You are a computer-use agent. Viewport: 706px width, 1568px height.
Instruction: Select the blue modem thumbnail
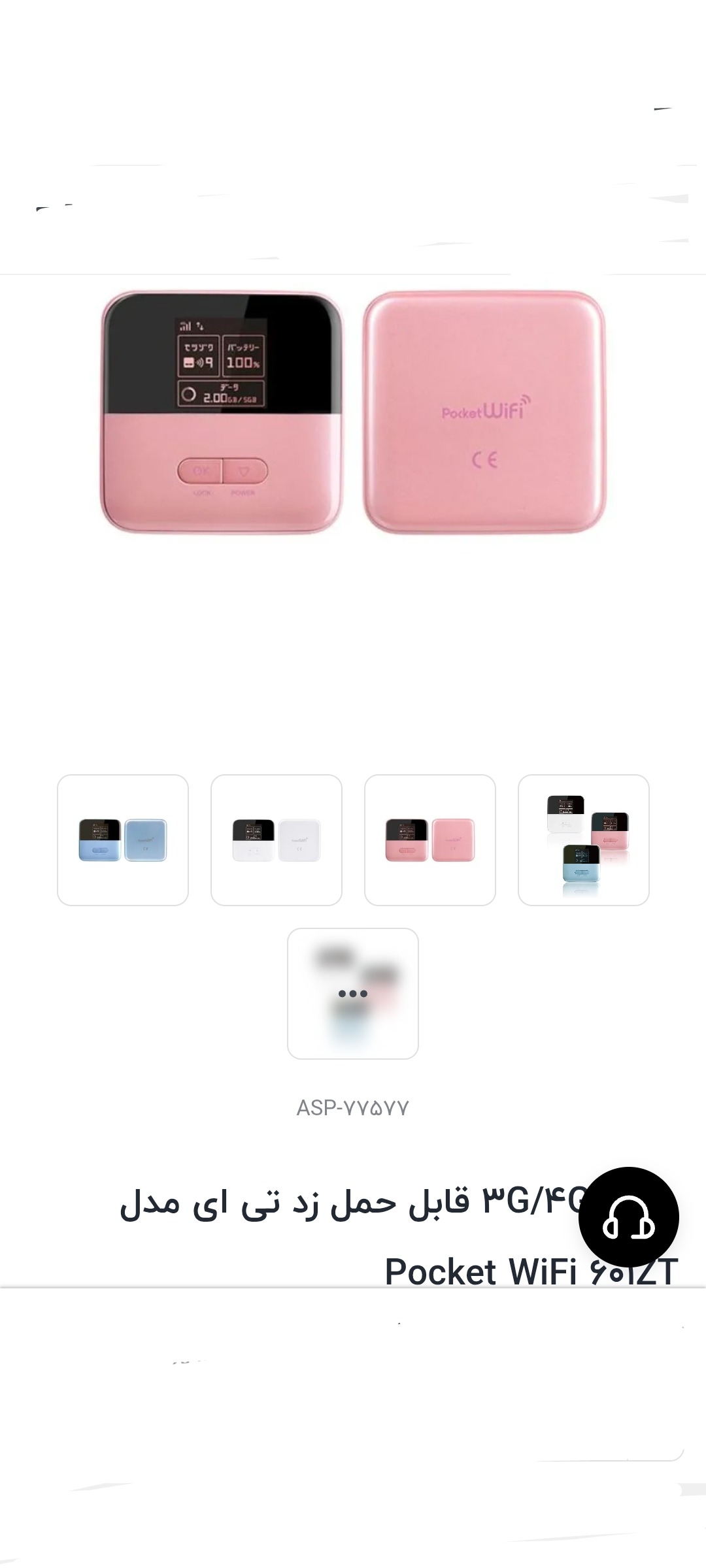point(123,840)
